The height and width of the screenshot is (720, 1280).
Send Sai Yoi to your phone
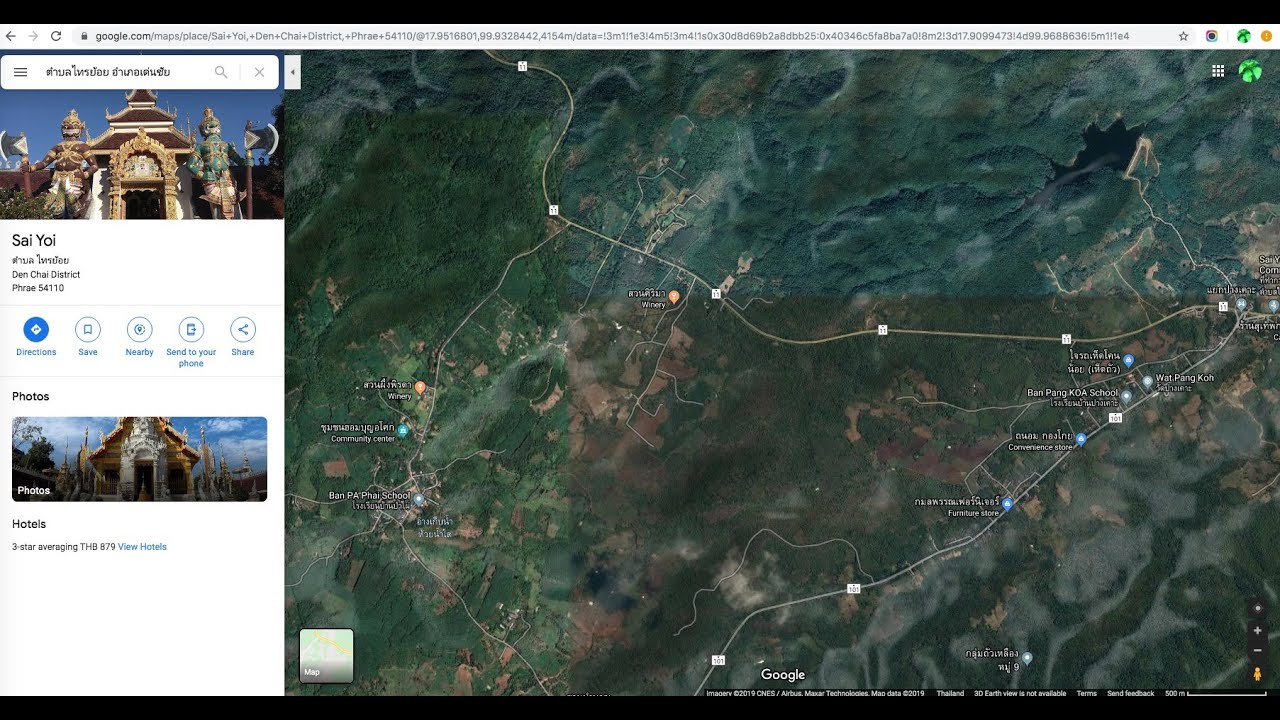point(191,329)
